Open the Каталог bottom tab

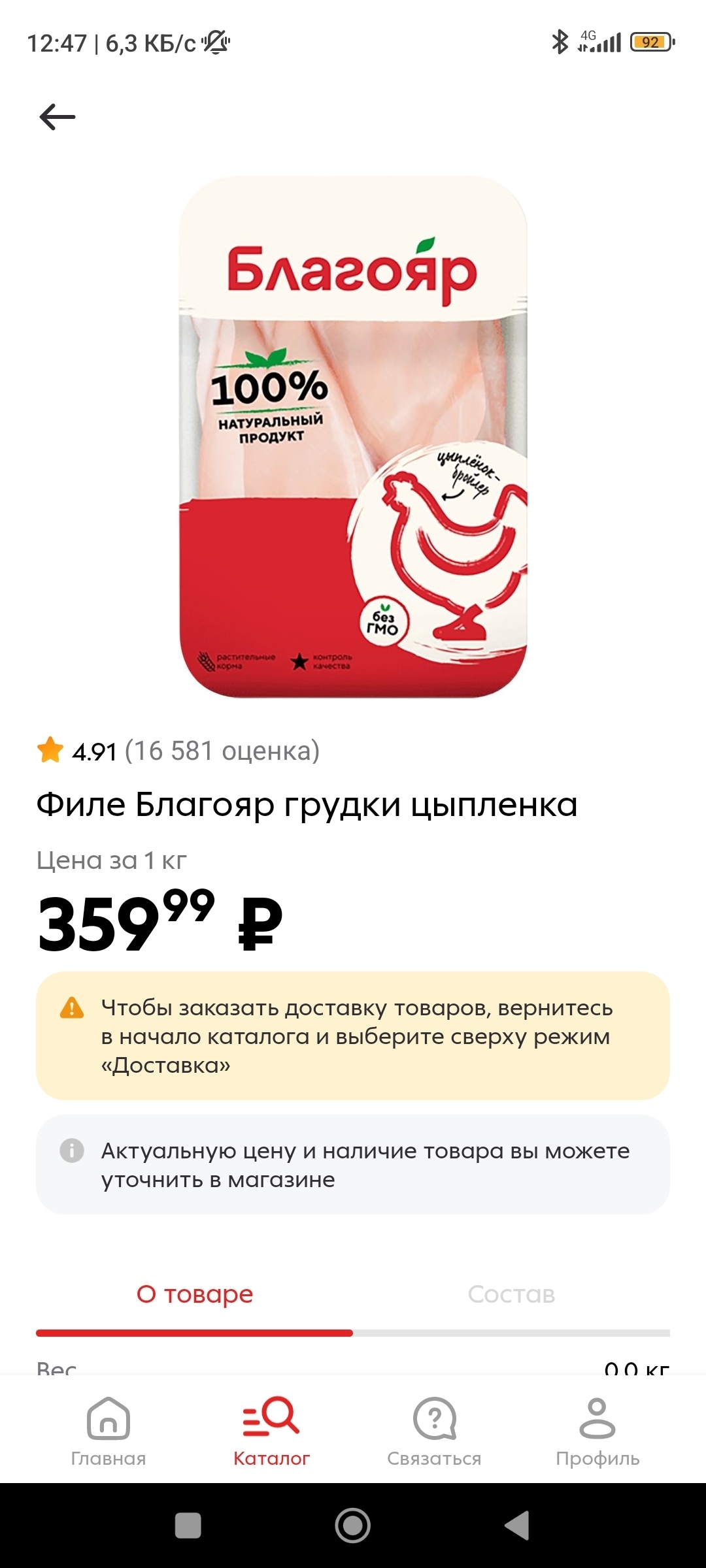[x=271, y=1431]
